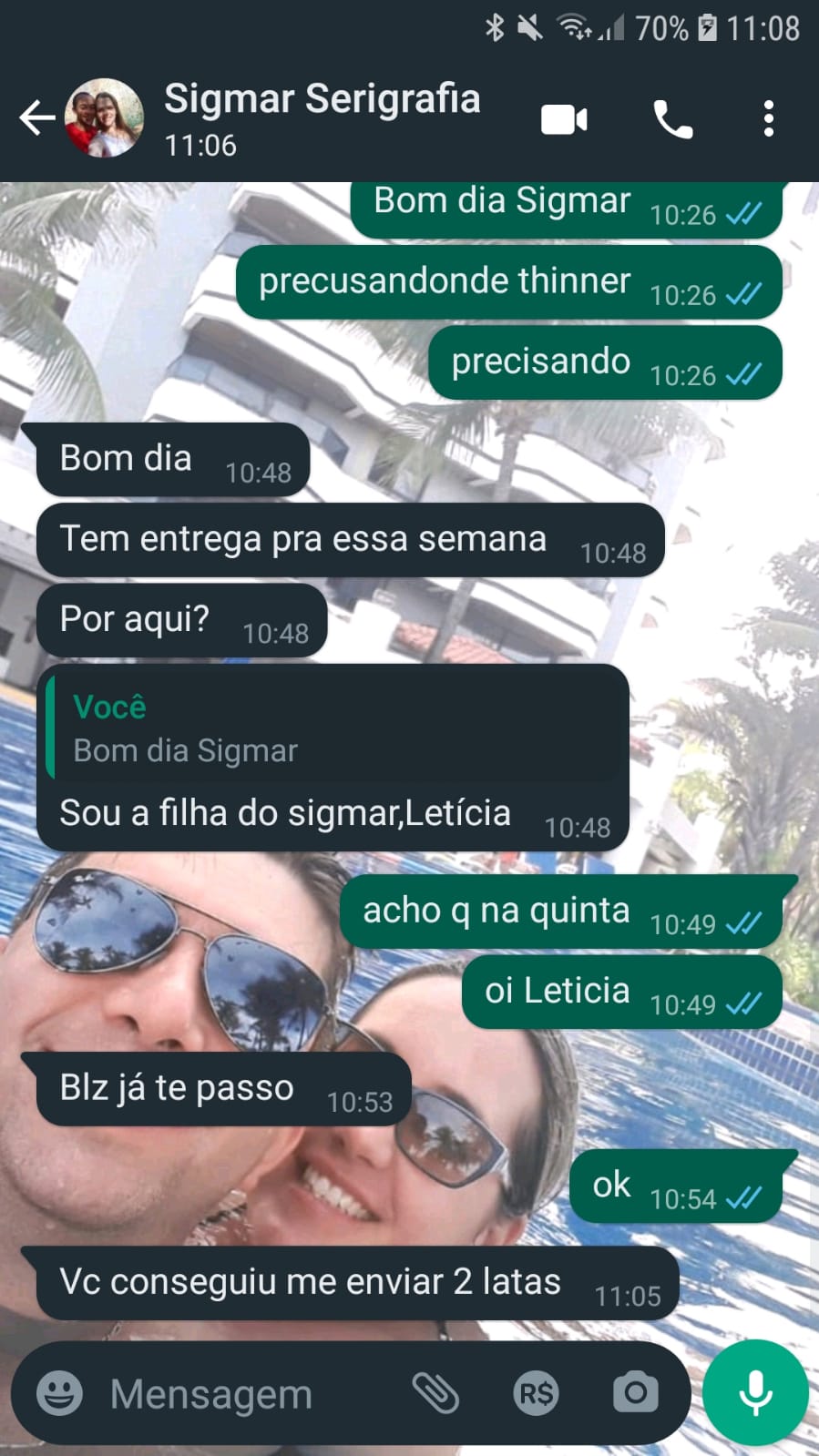Open Sigmar Serigrafia's profile picture
The image size is (819, 1456).
[104, 118]
